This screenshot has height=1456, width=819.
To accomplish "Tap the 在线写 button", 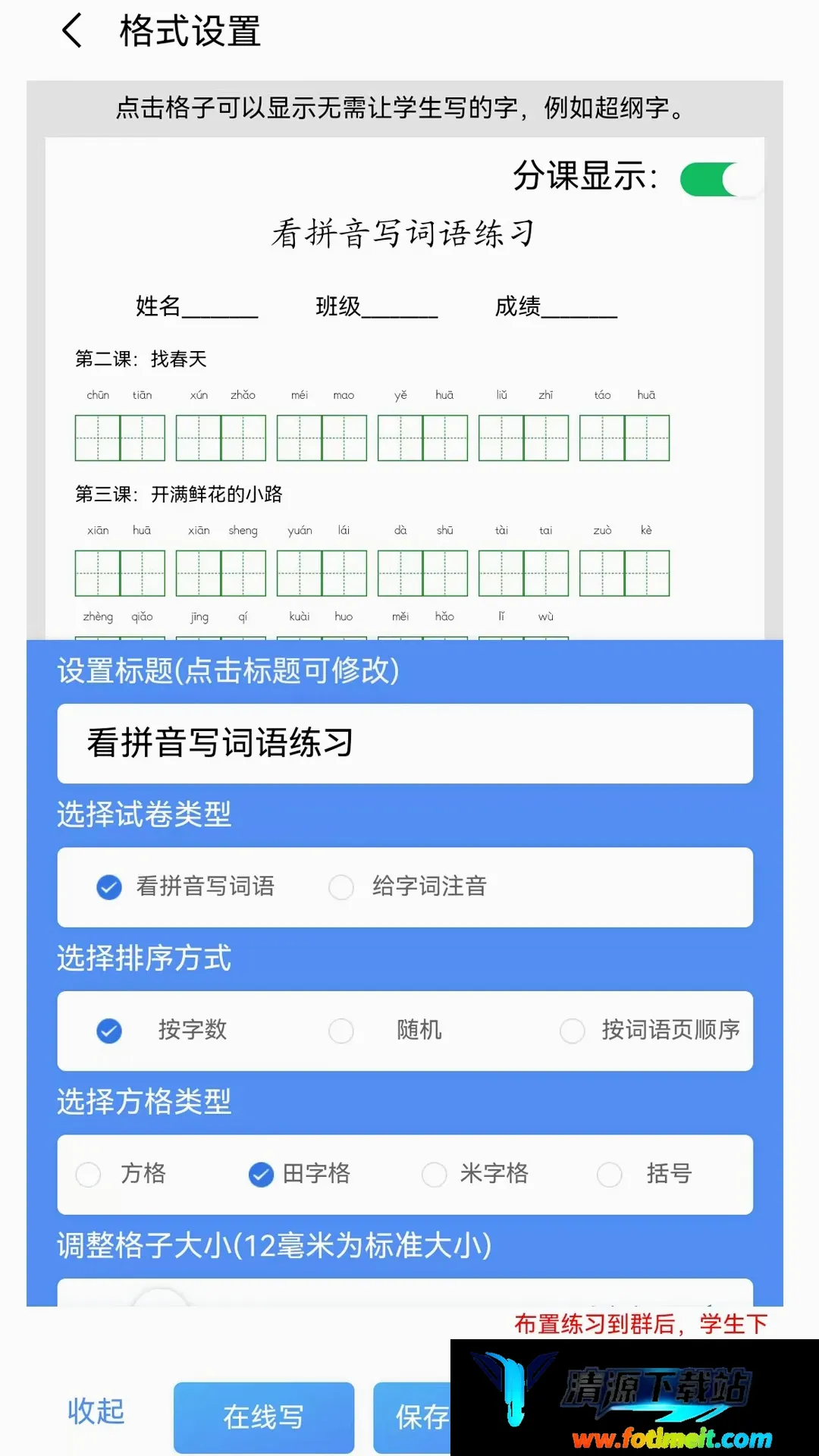I will [x=264, y=1417].
